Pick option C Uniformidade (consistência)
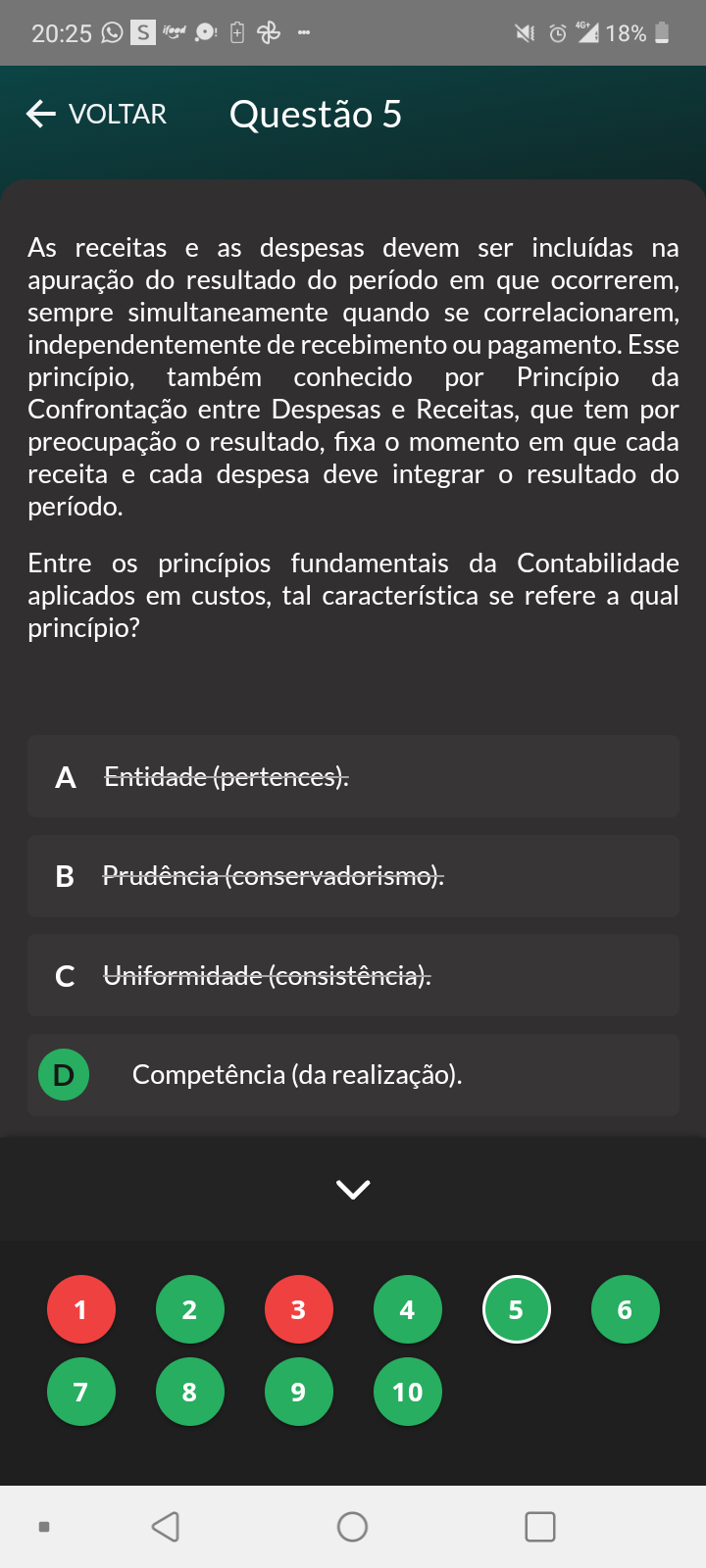Screen dimensions: 706x1568 coord(353,975)
